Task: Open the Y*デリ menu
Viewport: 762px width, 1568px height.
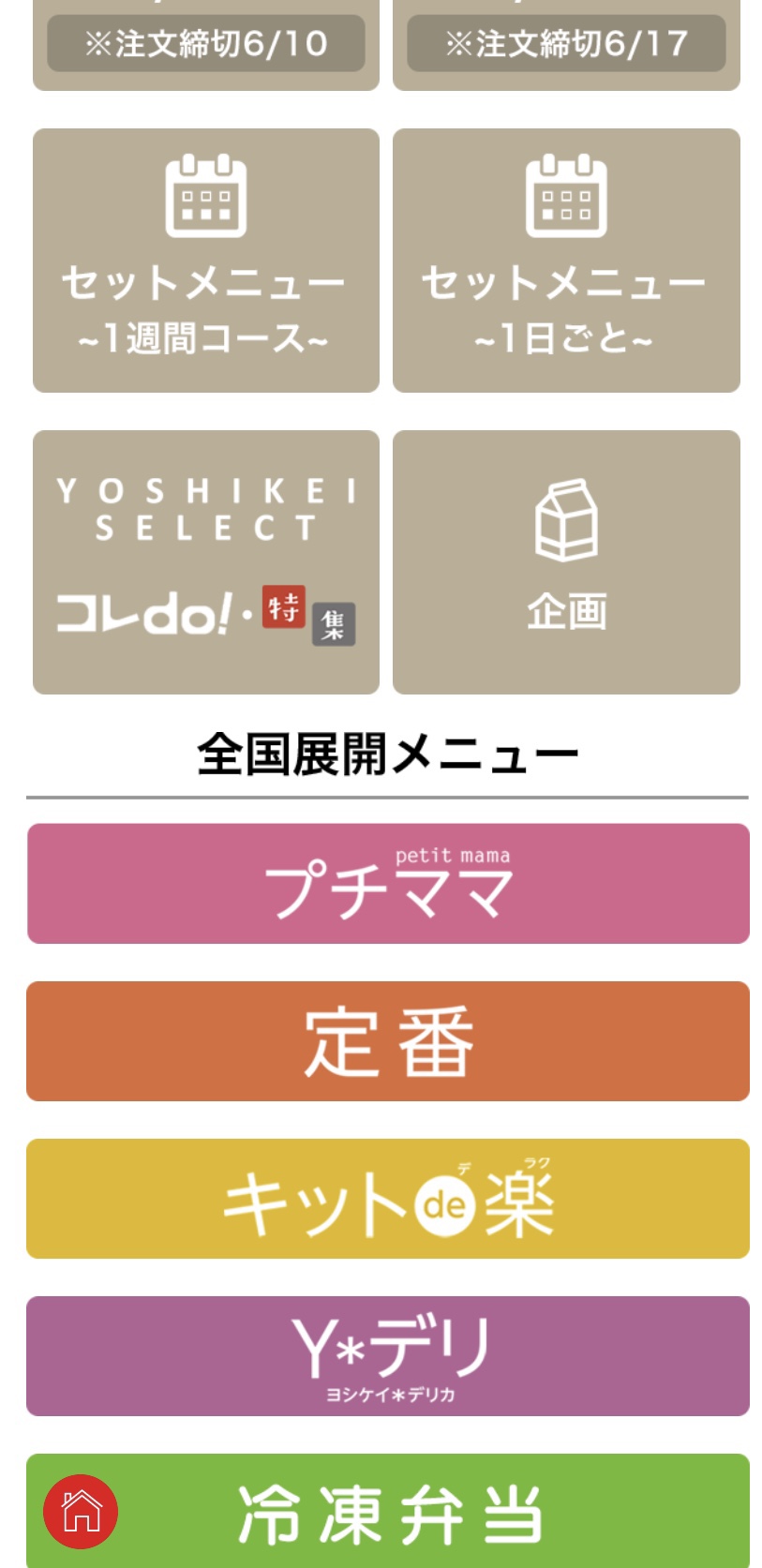Action: [388, 1356]
